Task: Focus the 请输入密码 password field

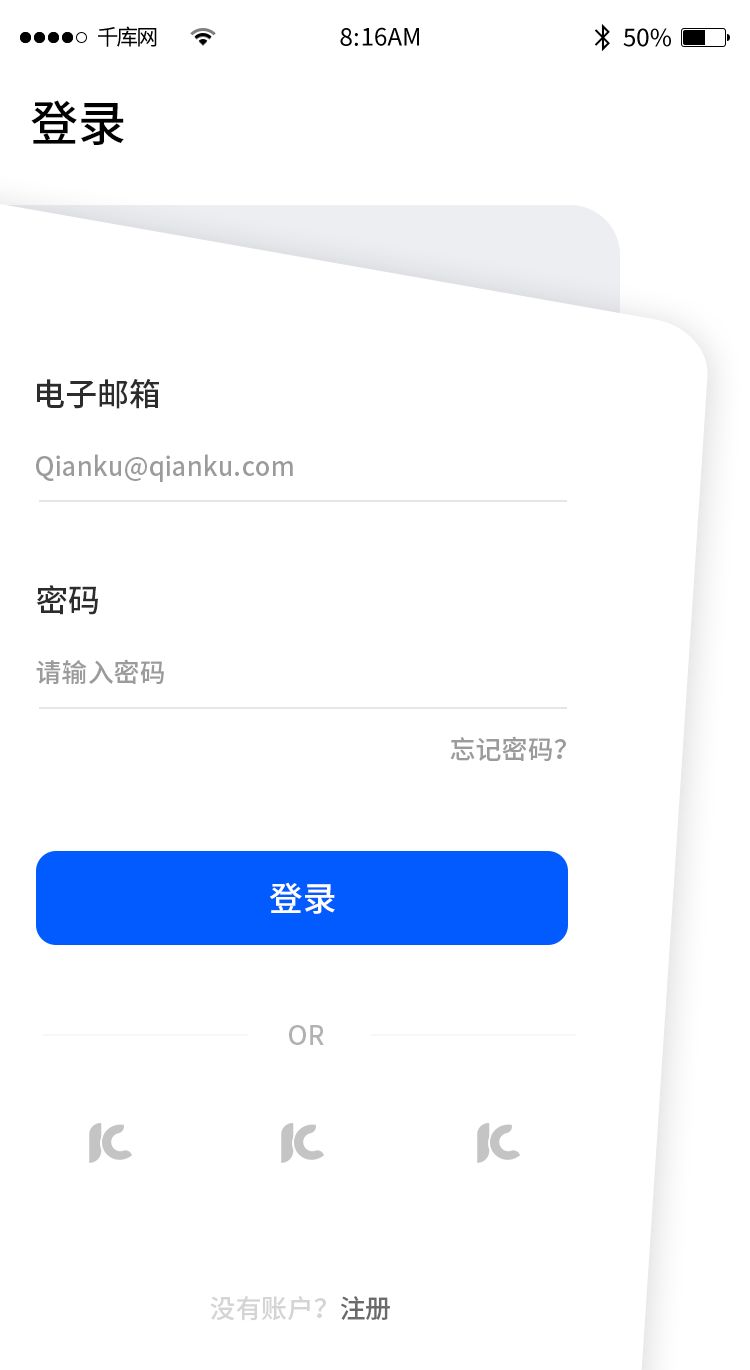Action: [x=300, y=673]
